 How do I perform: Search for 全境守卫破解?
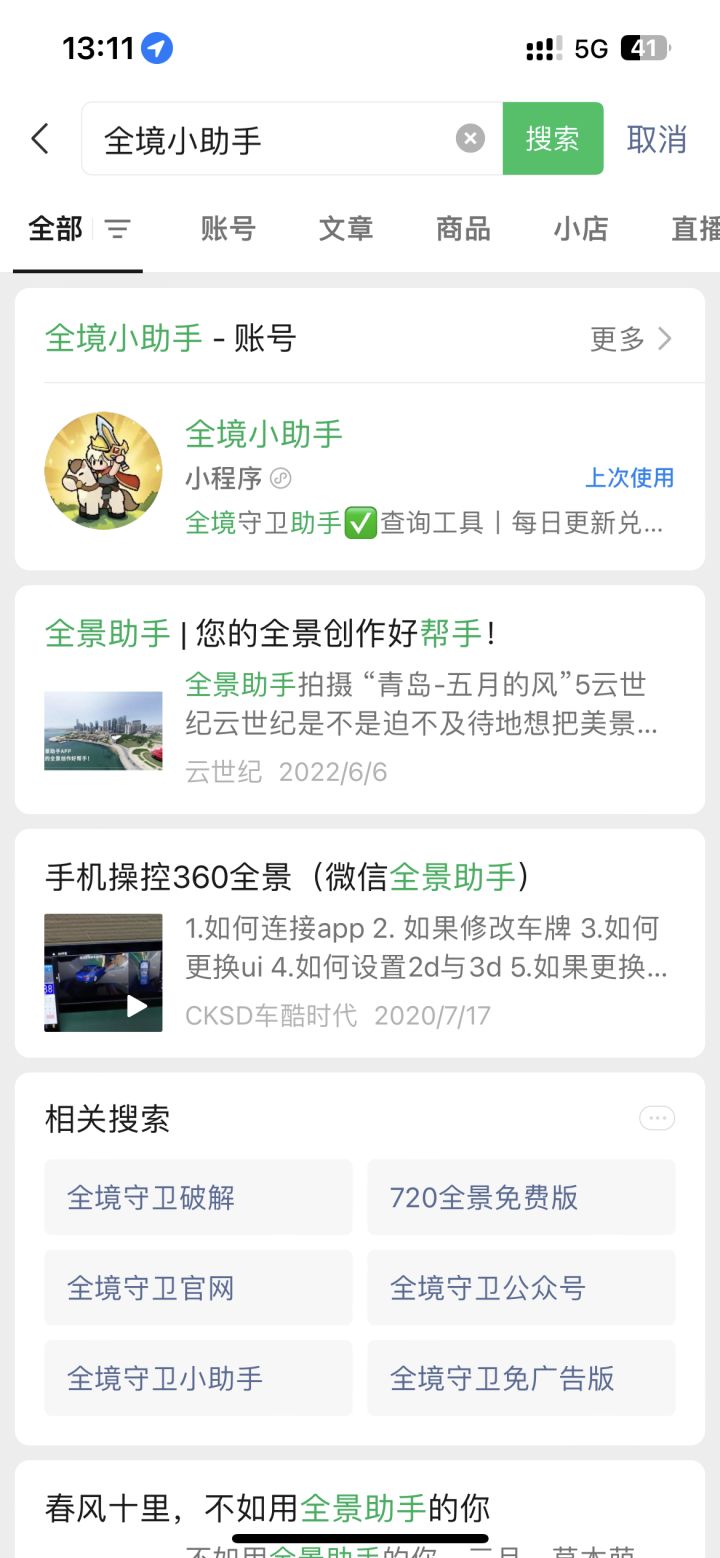point(198,1197)
